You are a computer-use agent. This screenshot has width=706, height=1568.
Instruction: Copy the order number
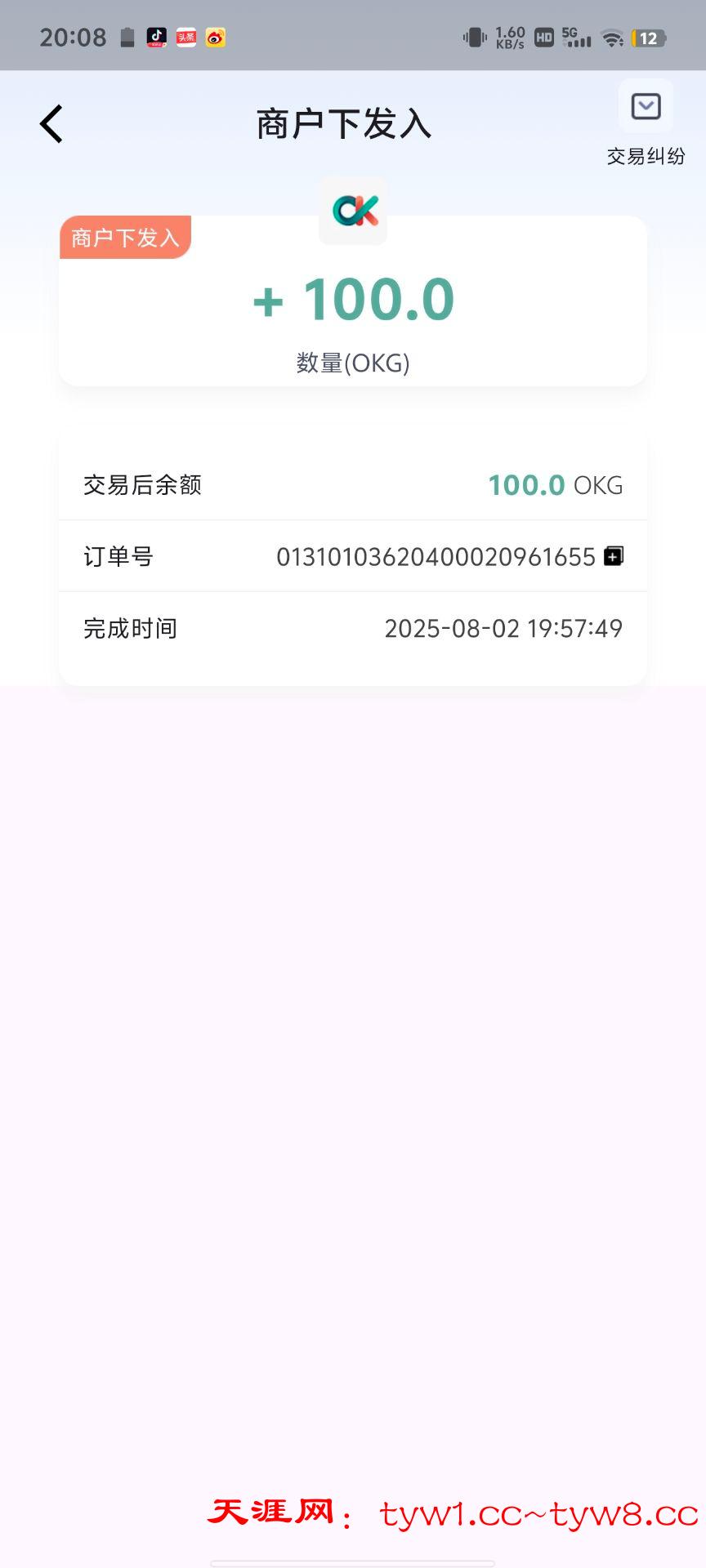pos(614,556)
